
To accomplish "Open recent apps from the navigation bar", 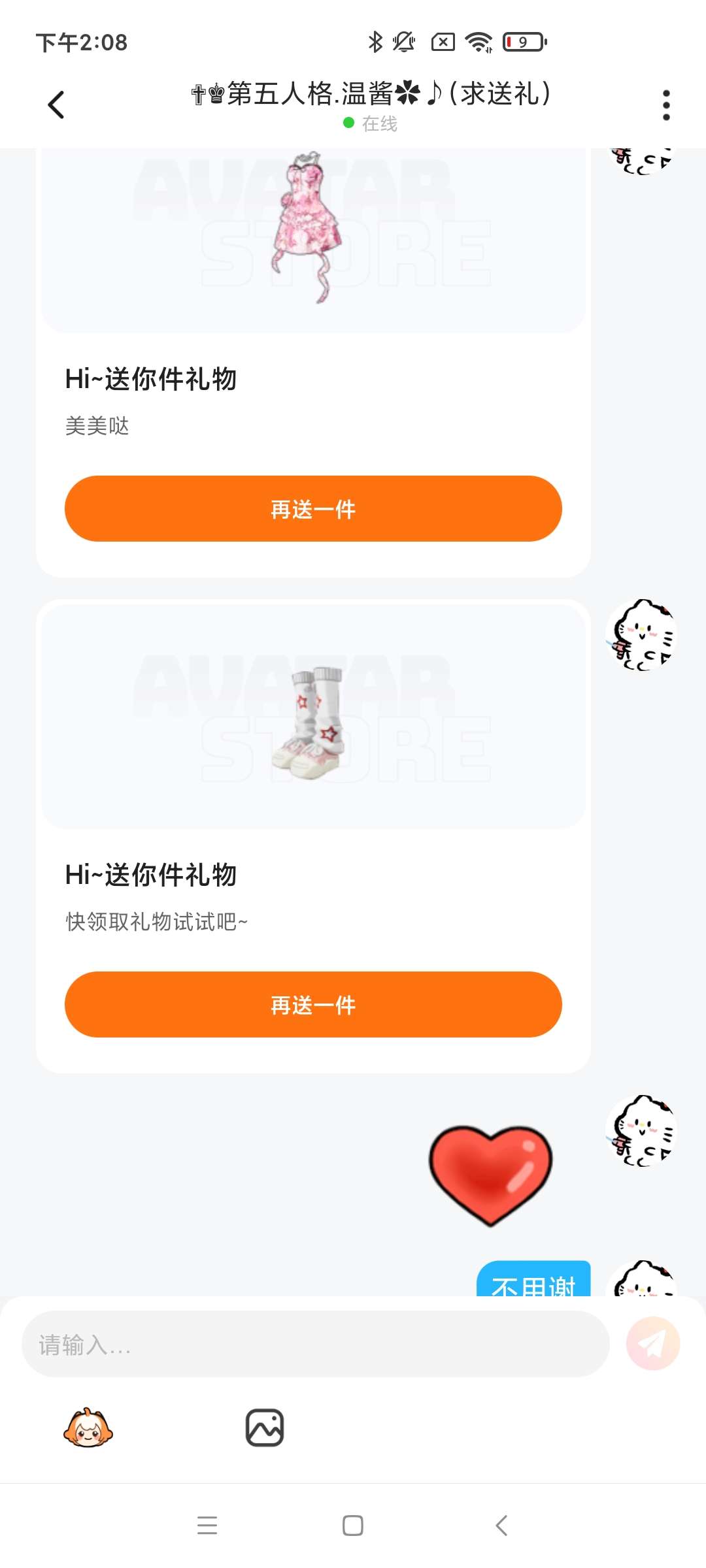I will [207, 1526].
